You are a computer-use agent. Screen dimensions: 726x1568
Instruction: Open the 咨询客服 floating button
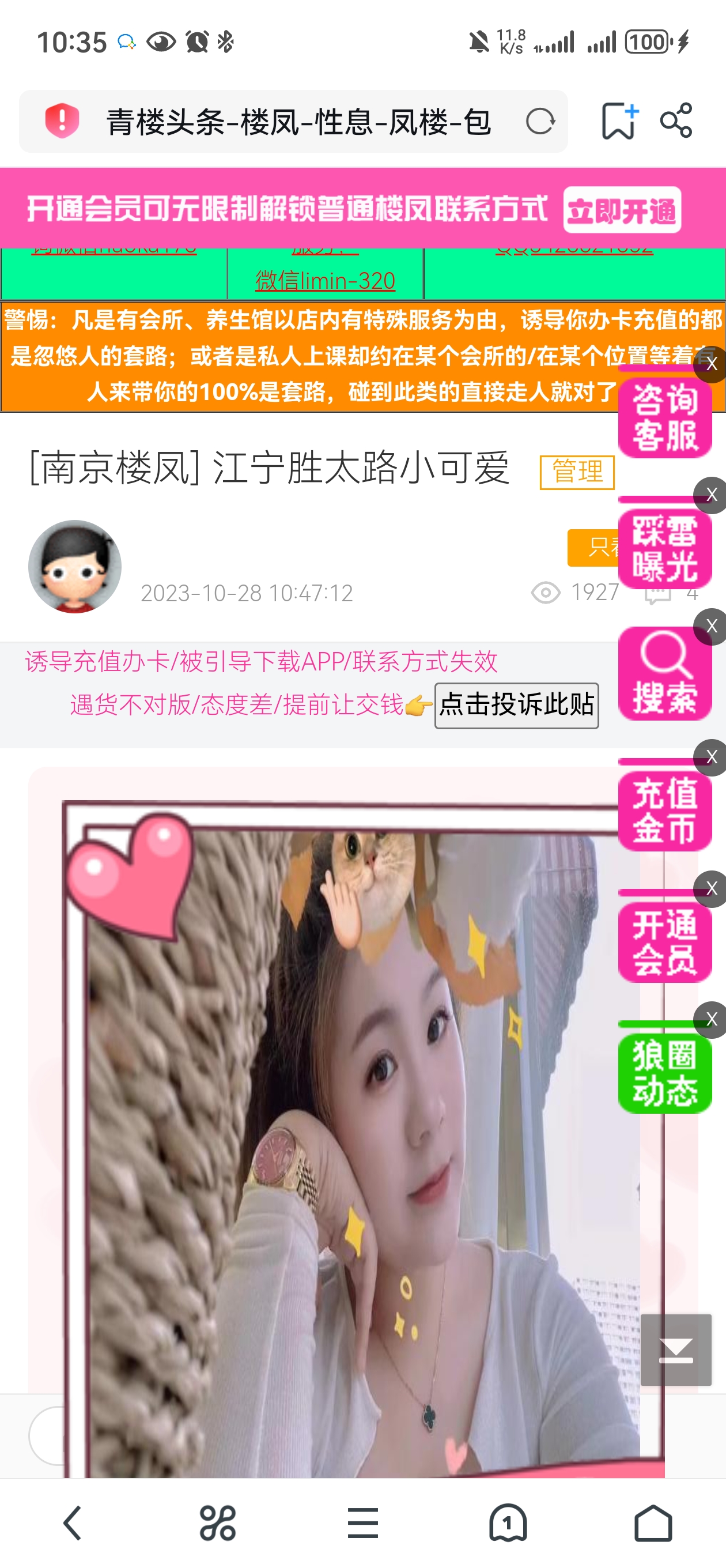(664, 418)
